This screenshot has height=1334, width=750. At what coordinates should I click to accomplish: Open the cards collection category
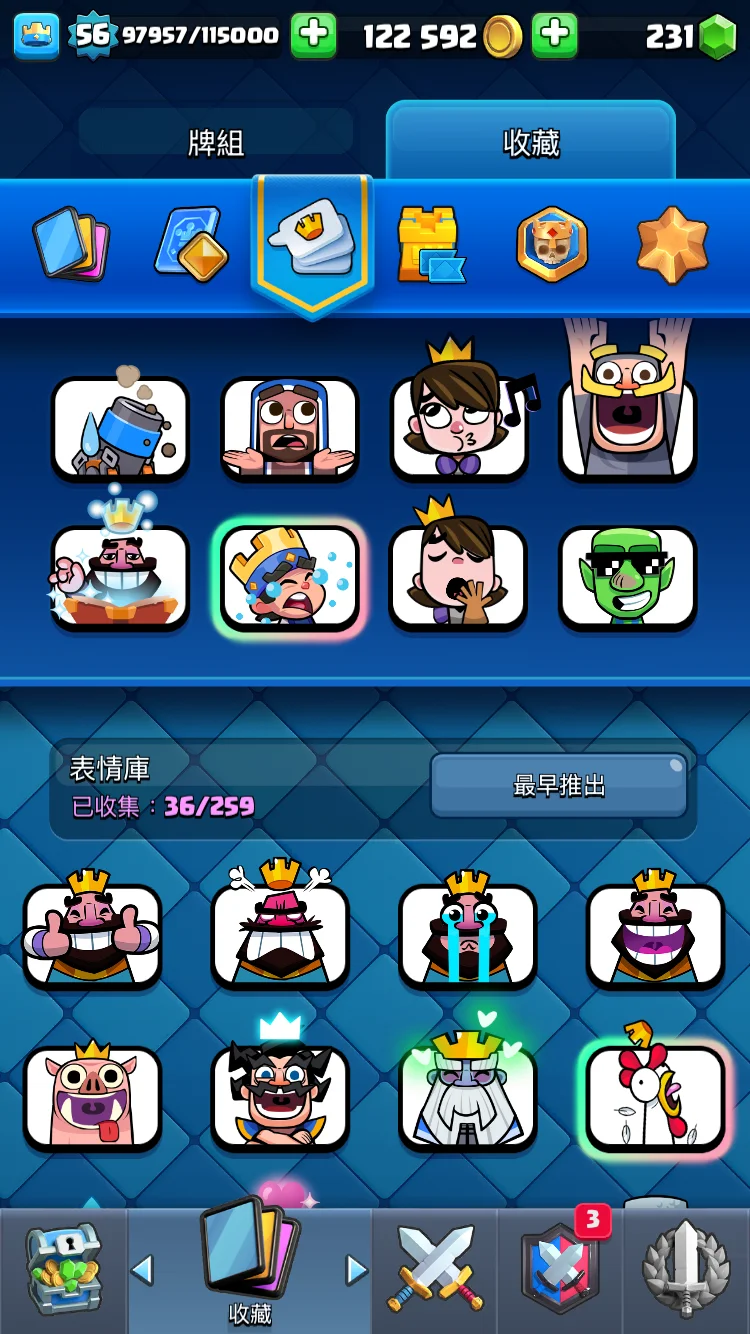tap(71, 243)
